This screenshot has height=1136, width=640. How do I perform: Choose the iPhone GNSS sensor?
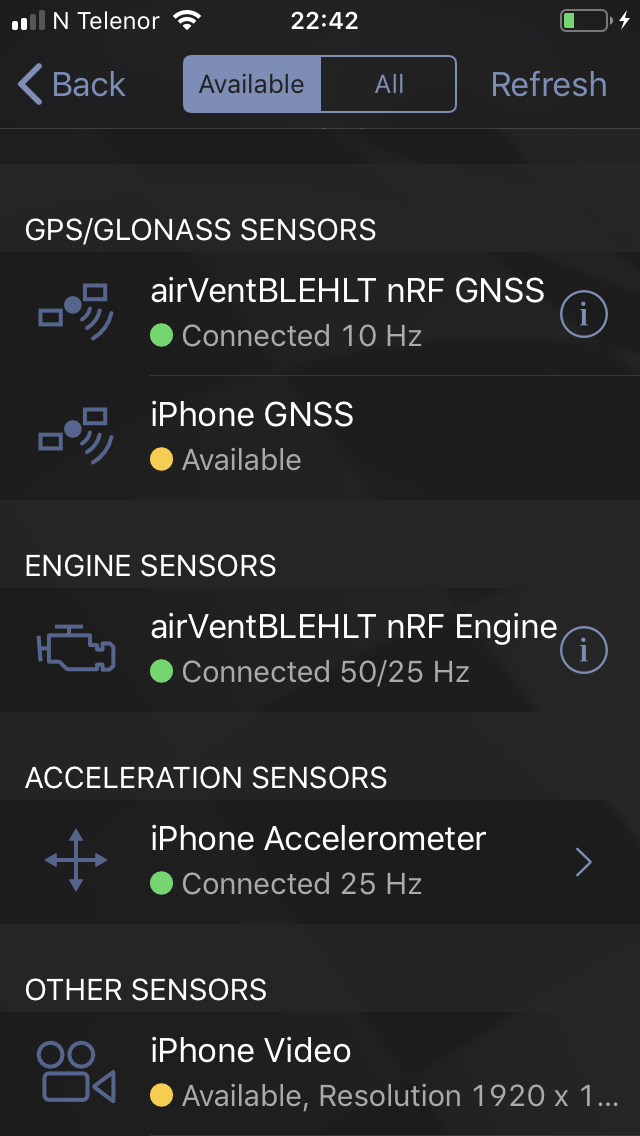coord(320,438)
